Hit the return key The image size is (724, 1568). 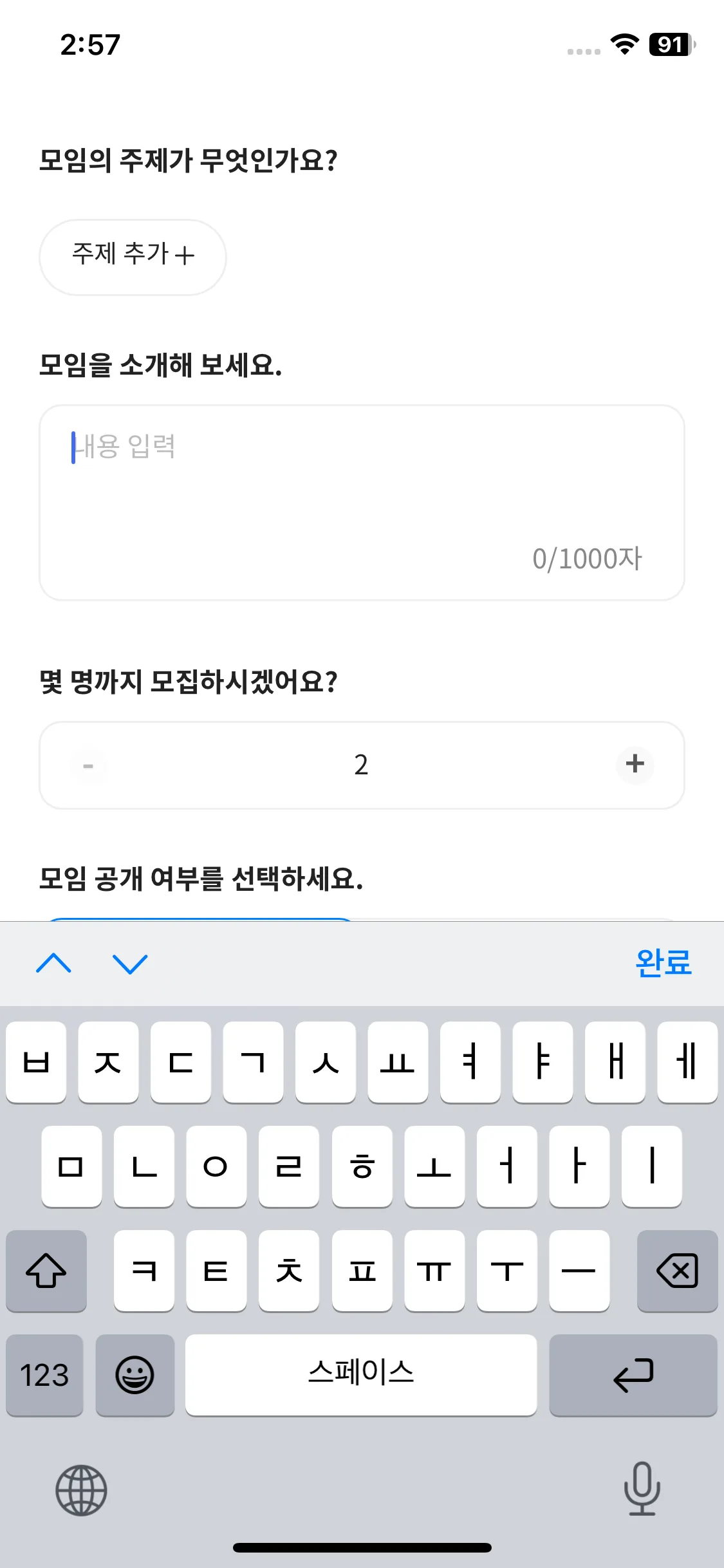(633, 1375)
